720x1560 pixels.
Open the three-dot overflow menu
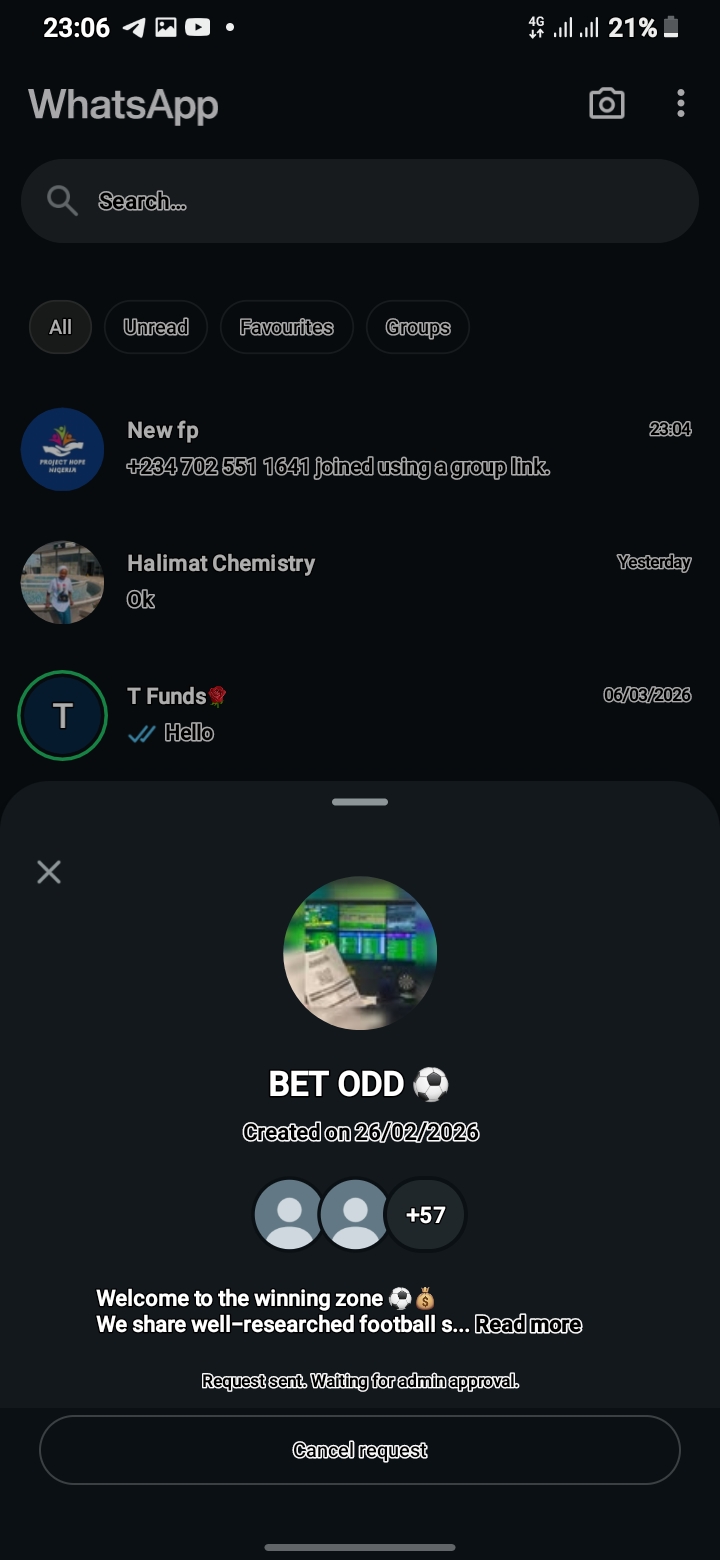(x=680, y=104)
